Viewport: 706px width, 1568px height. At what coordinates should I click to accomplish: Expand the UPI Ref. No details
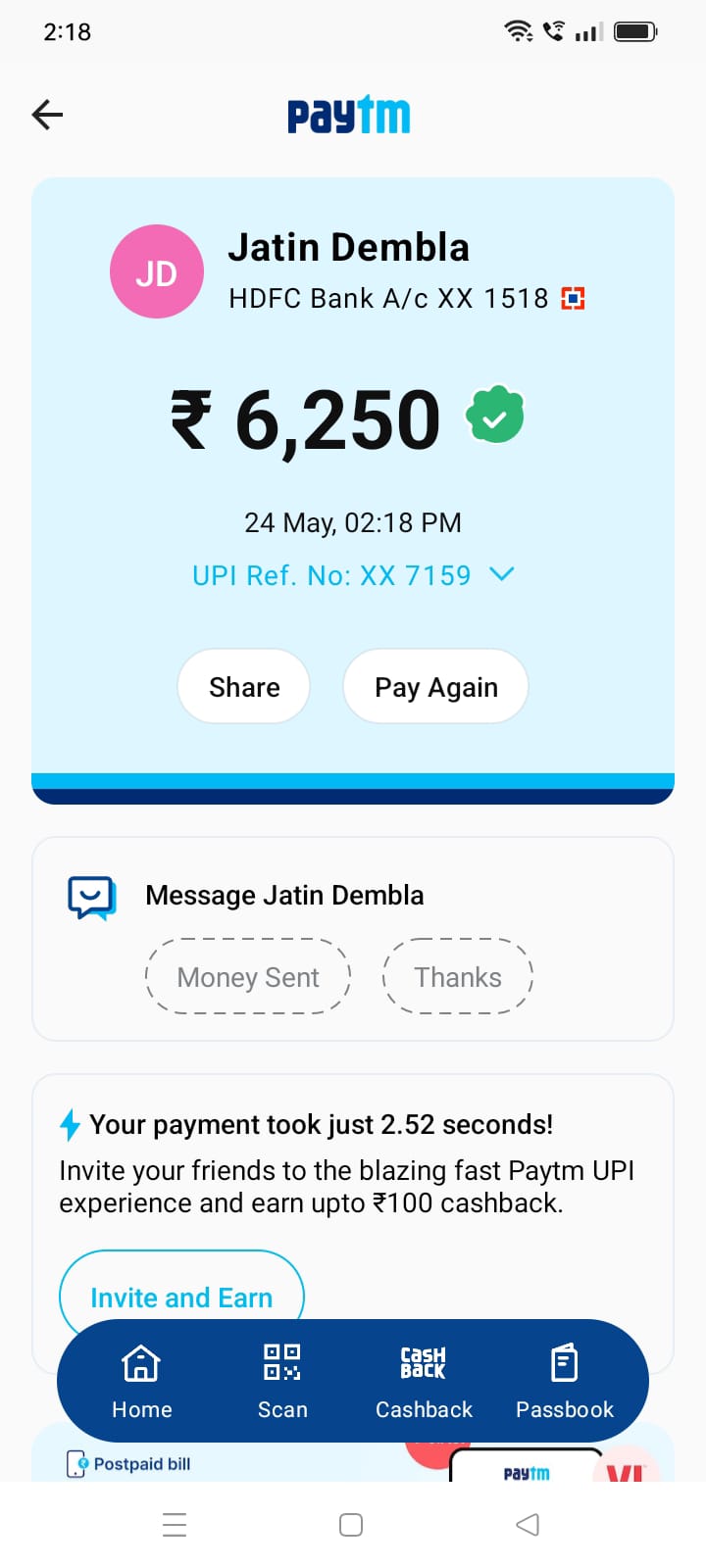click(501, 574)
